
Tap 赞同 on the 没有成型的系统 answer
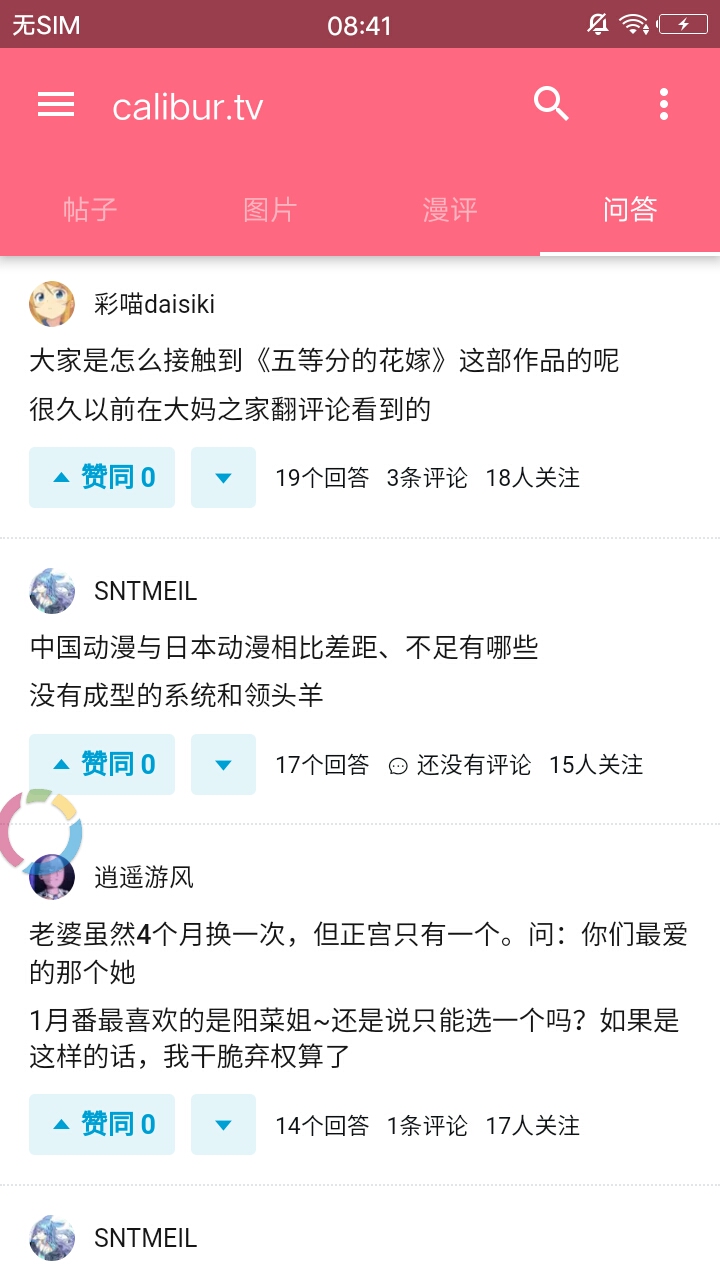click(x=102, y=765)
